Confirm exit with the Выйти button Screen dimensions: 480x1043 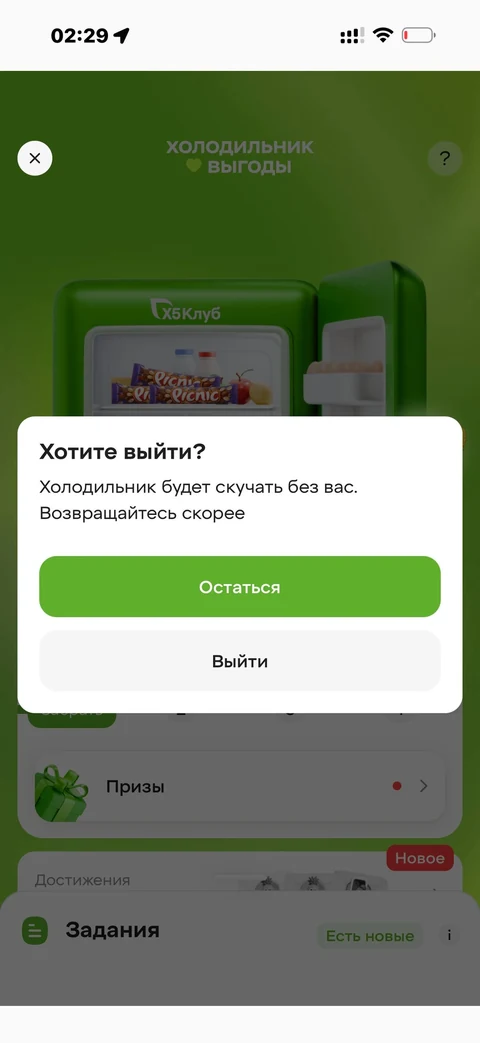239,661
